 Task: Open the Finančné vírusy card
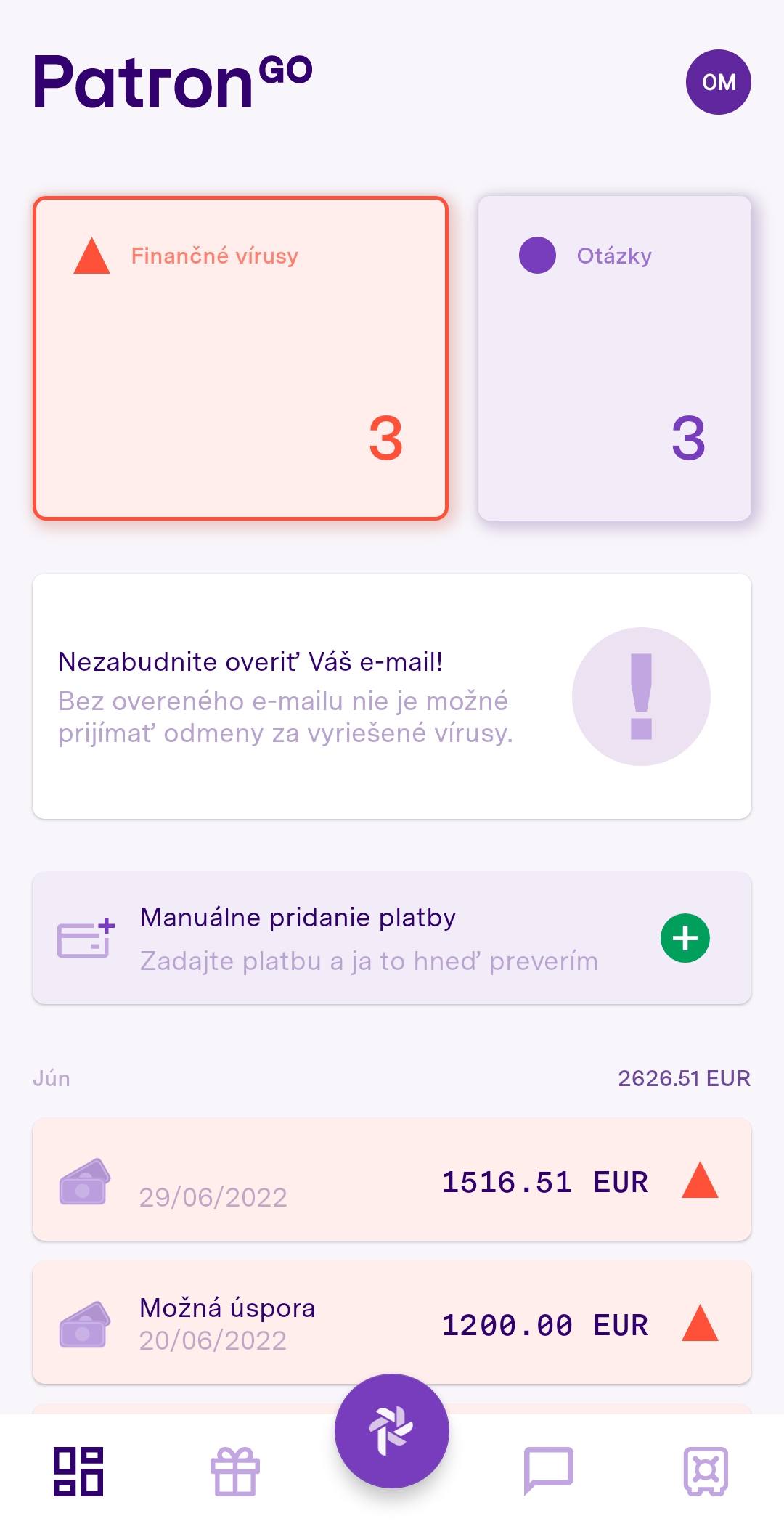240,358
